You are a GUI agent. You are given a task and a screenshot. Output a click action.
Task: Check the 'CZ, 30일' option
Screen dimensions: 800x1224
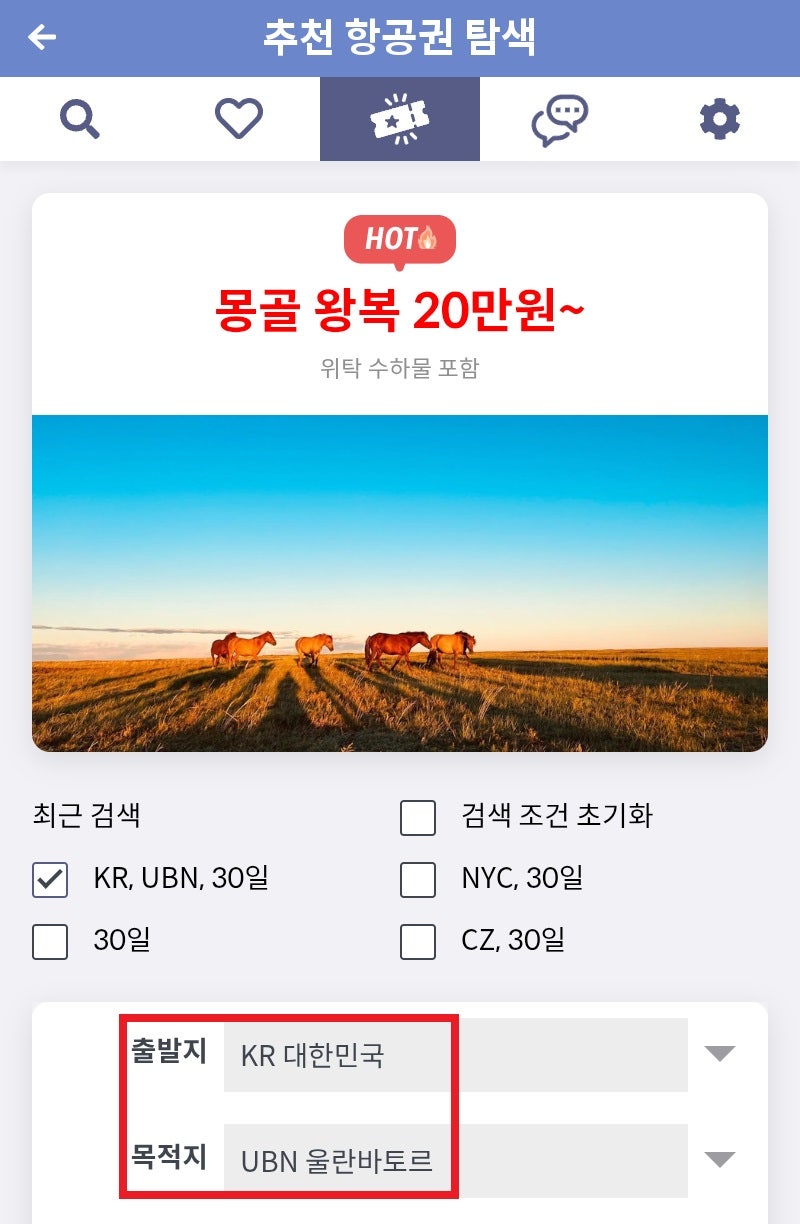pyautogui.click(x=418, y=941)
